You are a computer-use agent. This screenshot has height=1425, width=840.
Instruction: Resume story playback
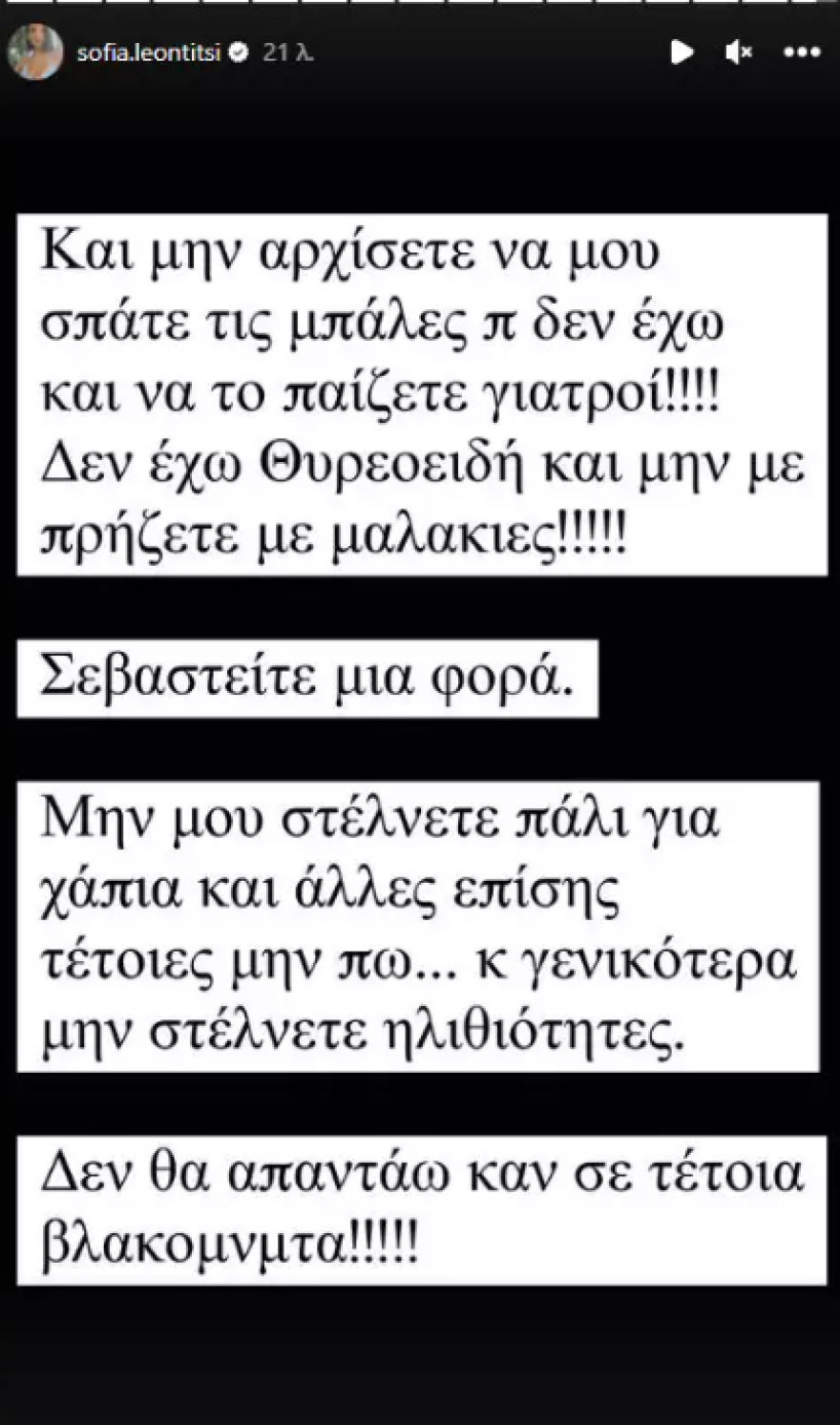click(x=681, y=52)
